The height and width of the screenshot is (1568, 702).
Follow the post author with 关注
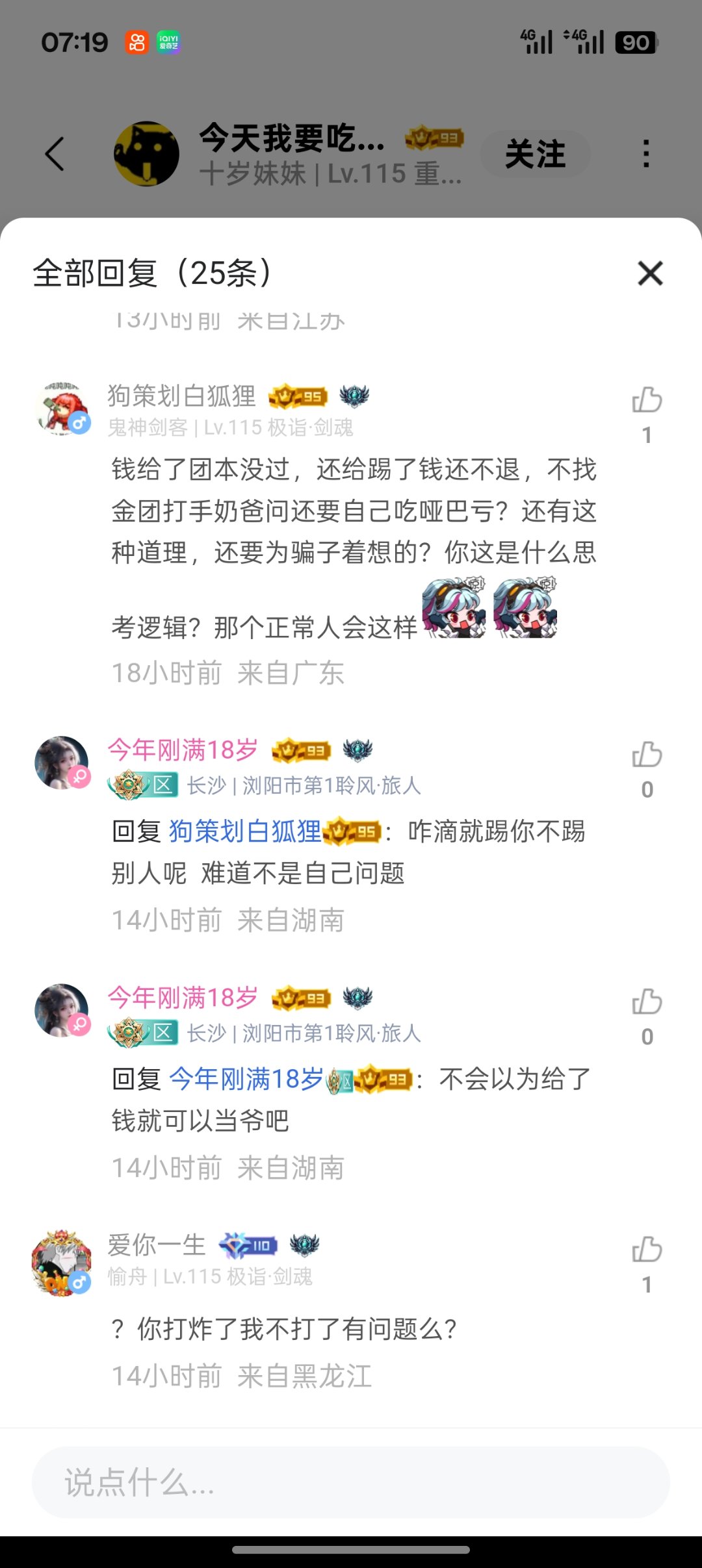535,155
